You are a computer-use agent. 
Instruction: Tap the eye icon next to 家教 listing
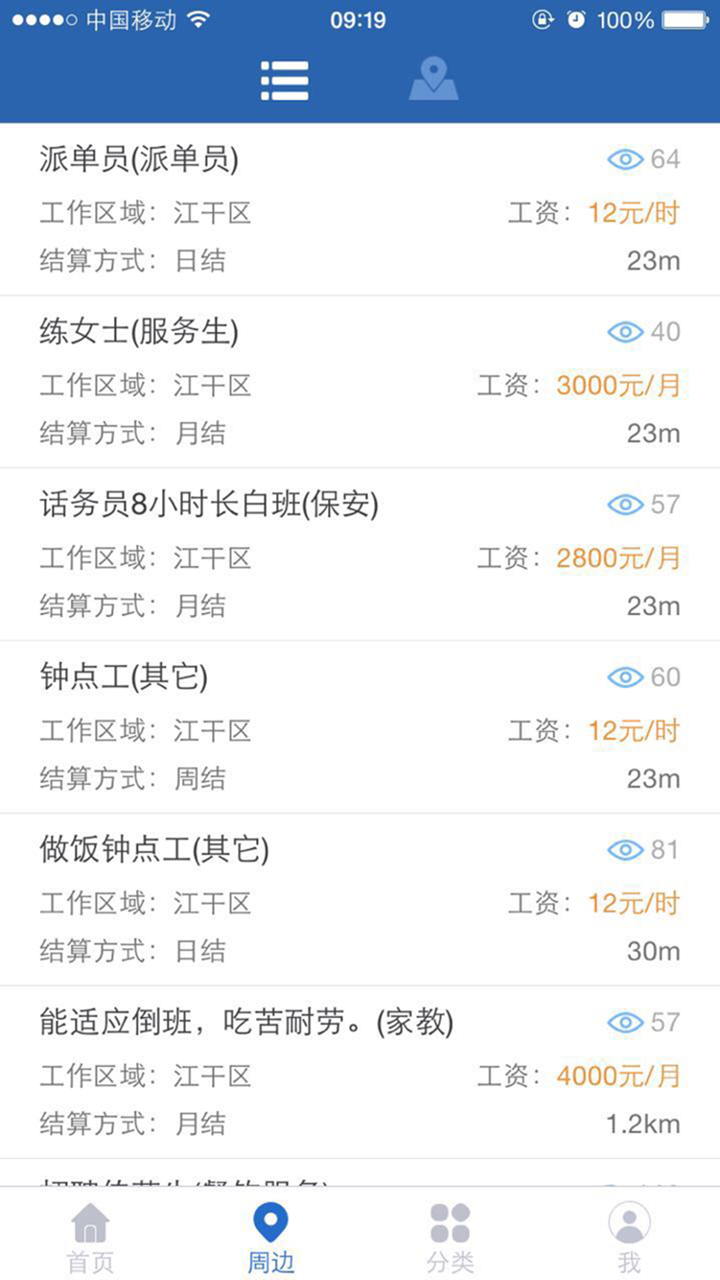(624, 1022)
